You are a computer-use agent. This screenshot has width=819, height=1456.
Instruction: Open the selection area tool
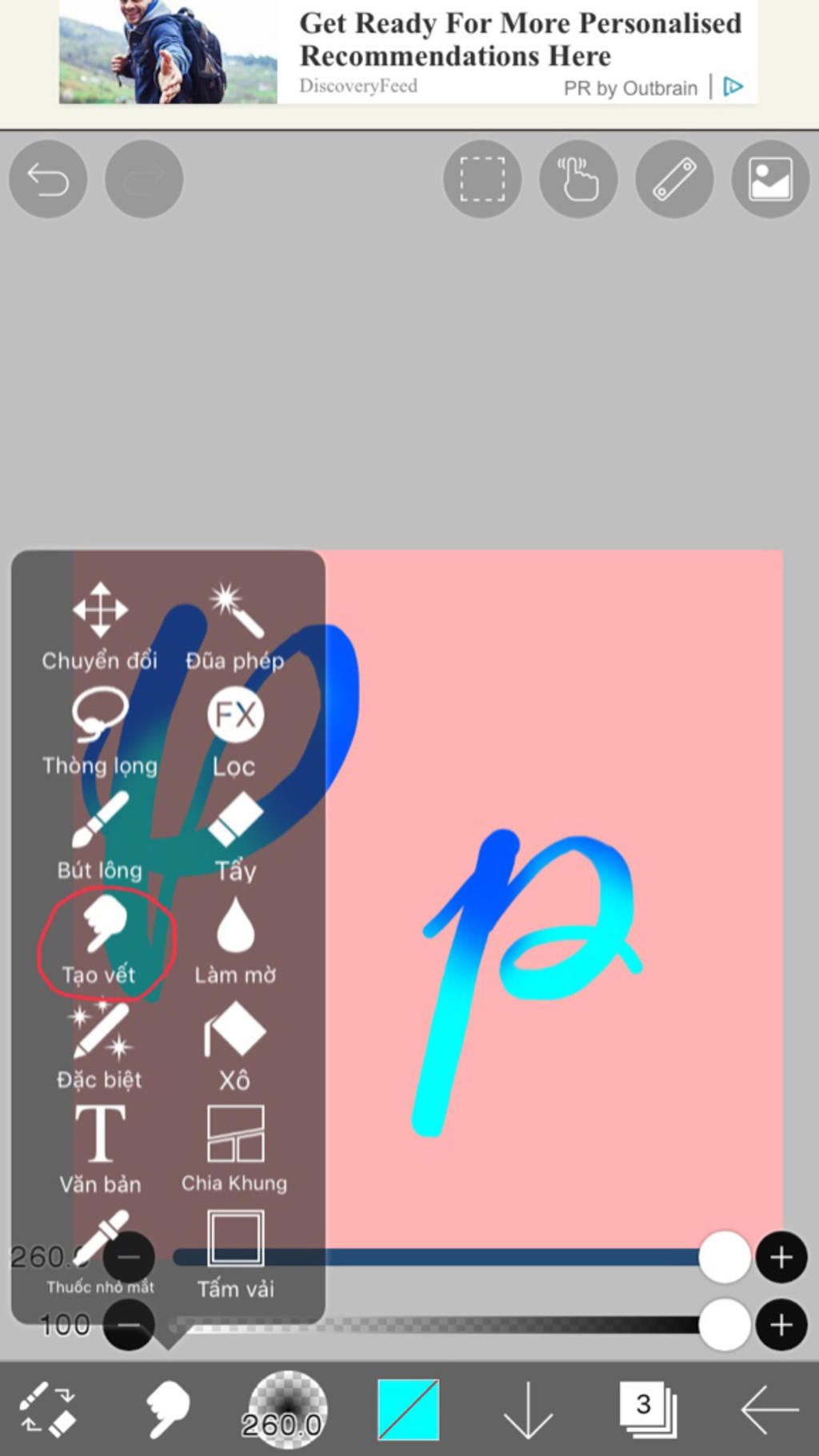pyautogui.click(x=482, y=178)
